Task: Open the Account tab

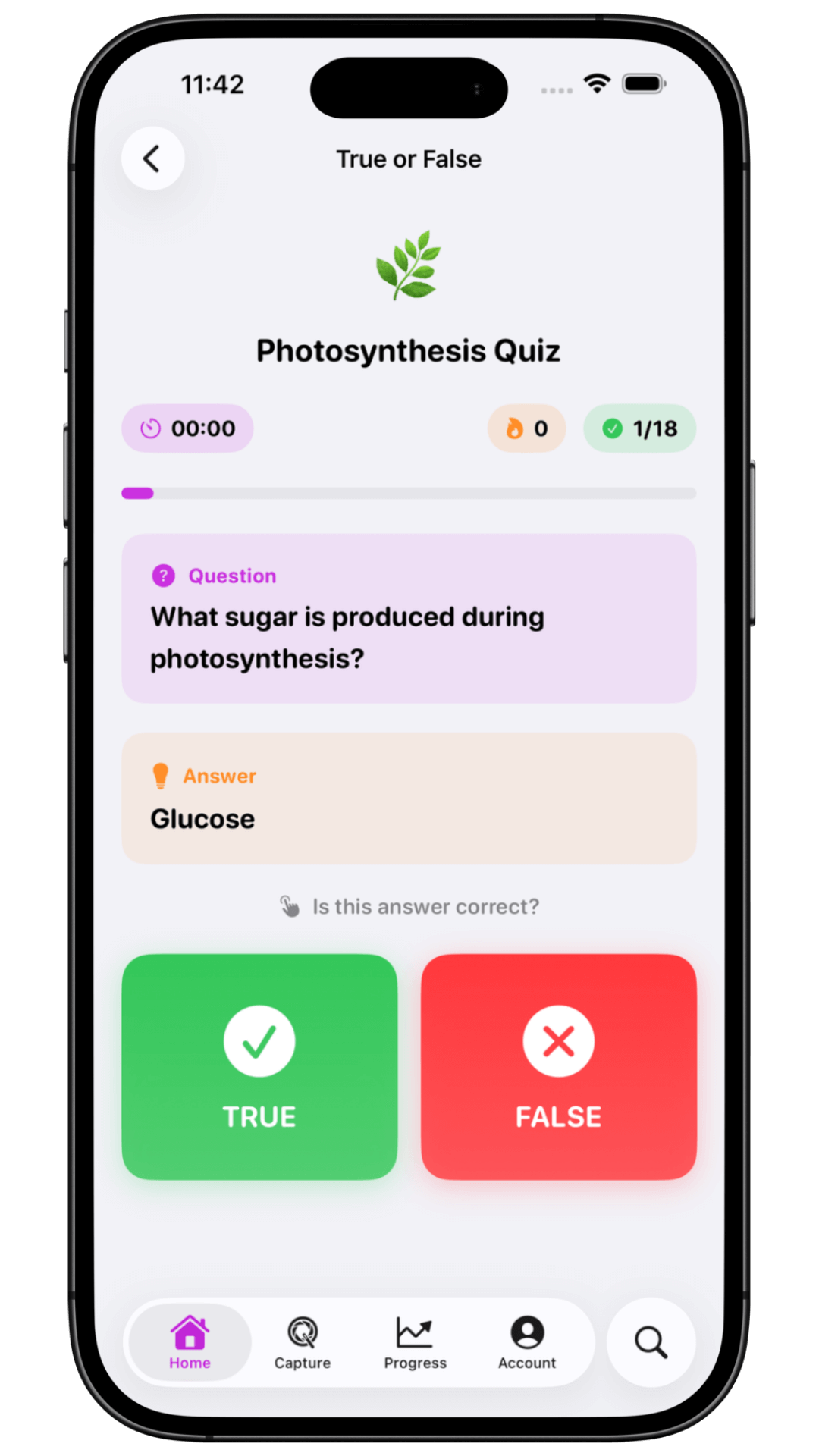Action: [x=527, y=1342]
